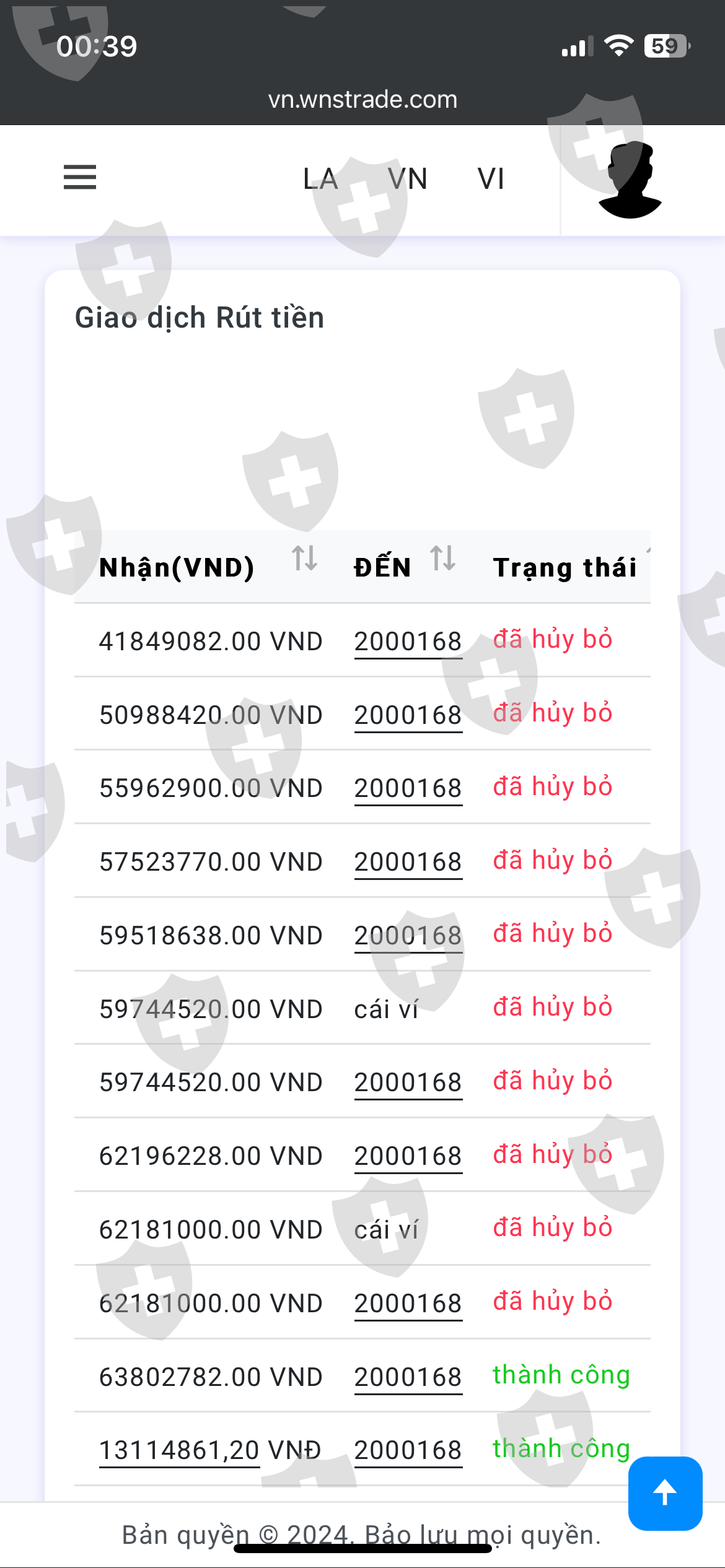The image size is (725, 1568).
Task: Open 2000168 link in the 50988420.00 VND row
Action: (408, 715)
